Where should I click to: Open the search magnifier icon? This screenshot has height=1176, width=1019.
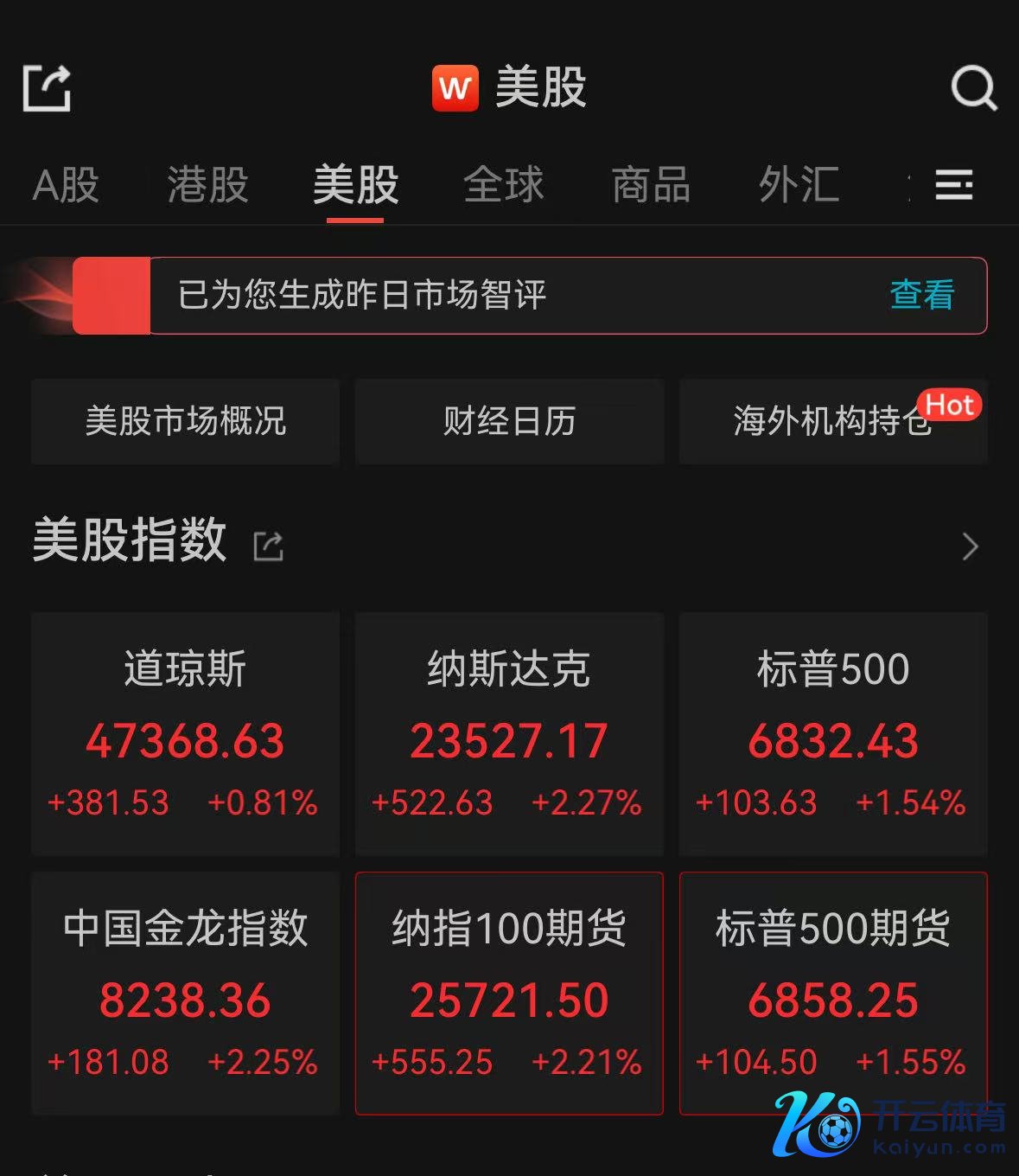pyautogui.click(x=973, y=88)
